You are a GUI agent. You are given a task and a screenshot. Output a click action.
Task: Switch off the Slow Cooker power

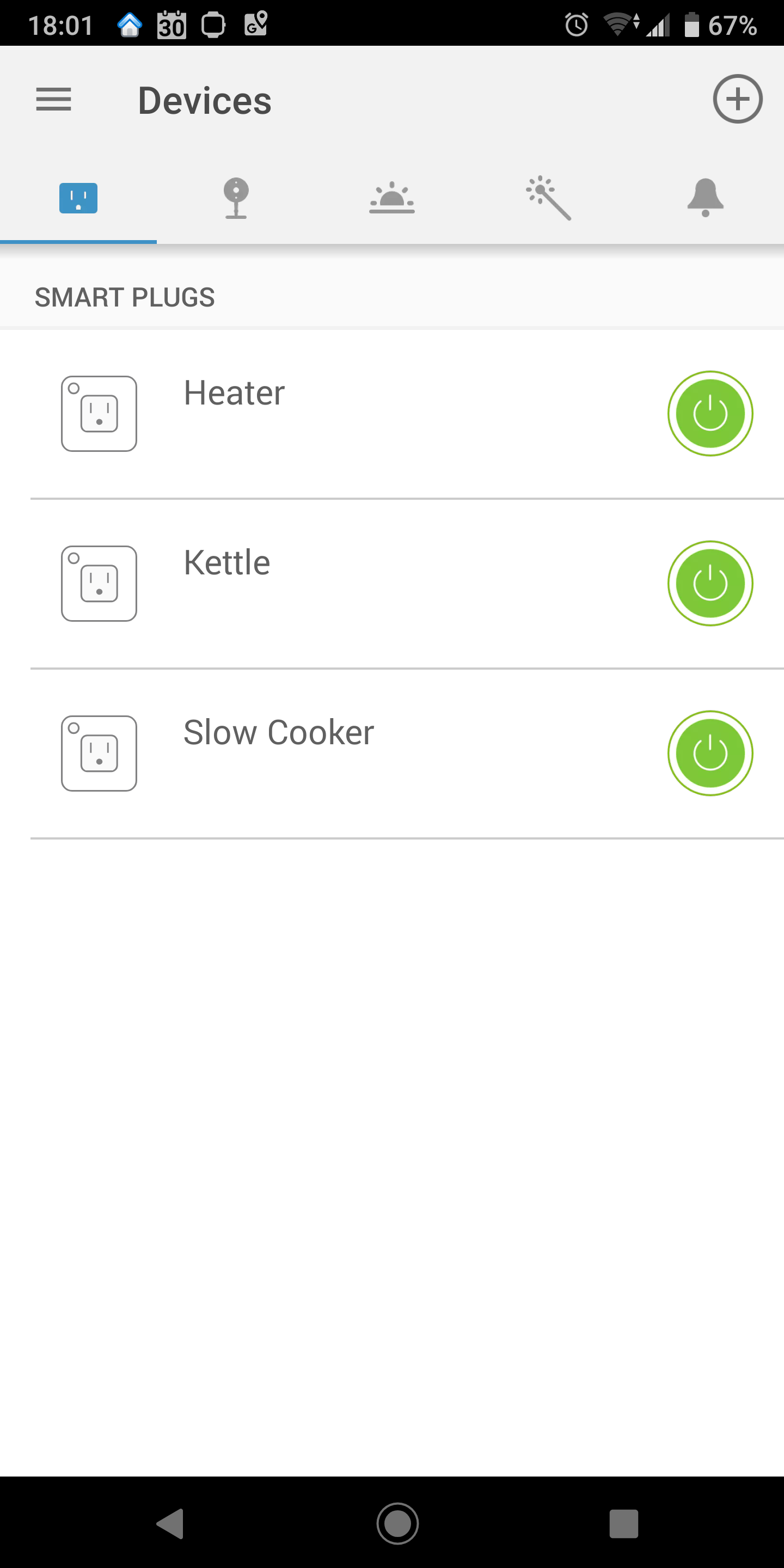point(710,754)
